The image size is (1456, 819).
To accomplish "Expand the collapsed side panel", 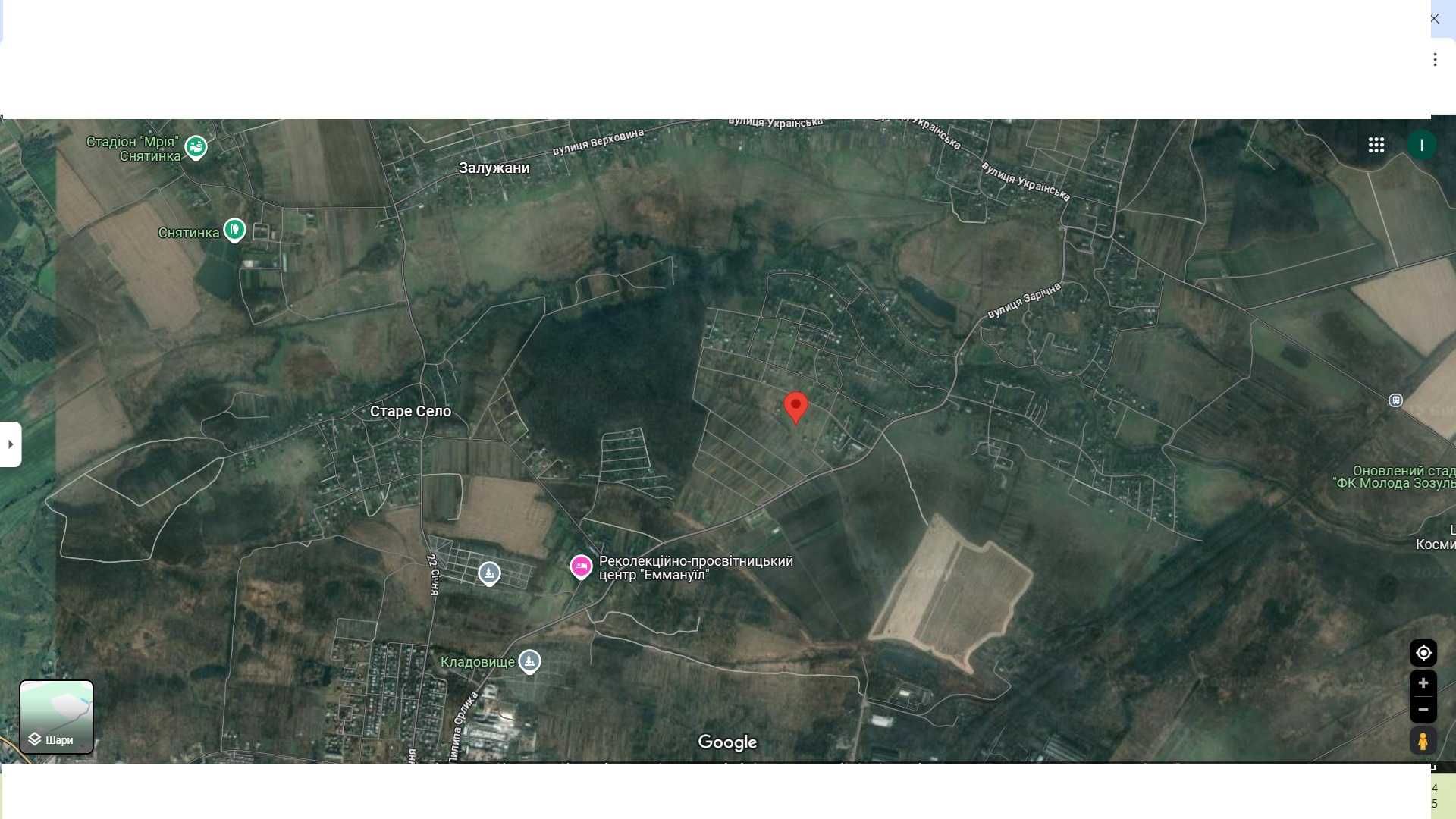I will tap(11, 444).
